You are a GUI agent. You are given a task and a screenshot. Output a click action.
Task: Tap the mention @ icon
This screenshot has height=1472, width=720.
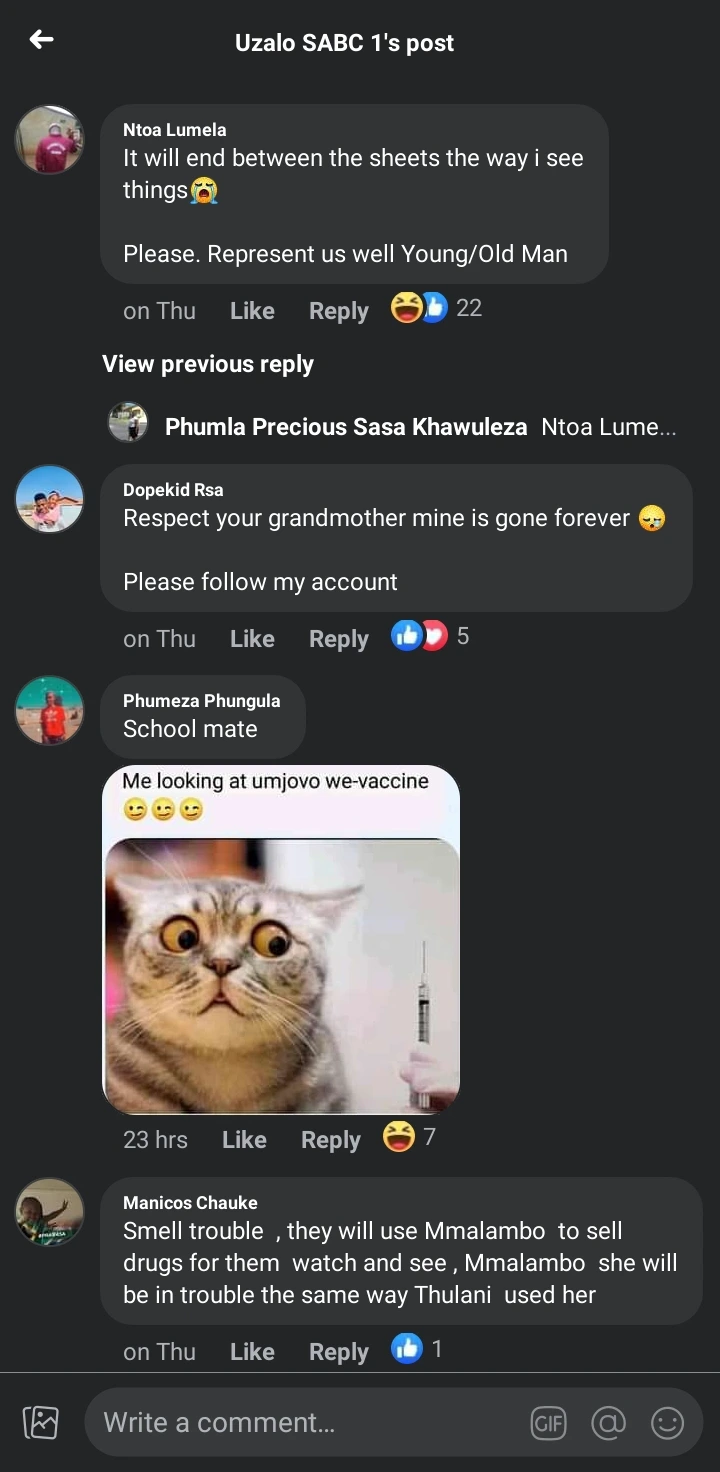(x=608, y=1423)
